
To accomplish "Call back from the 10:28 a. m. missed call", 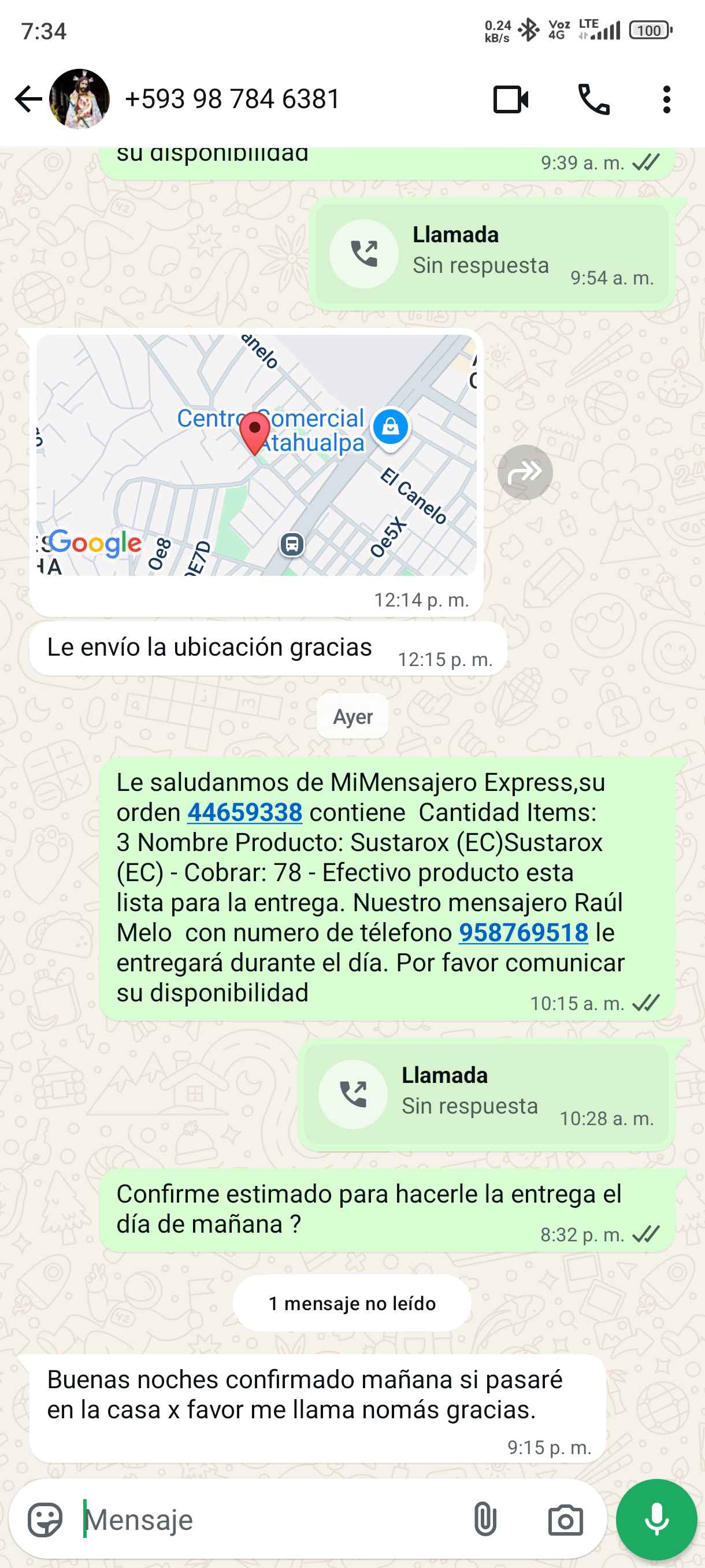I will 353,1094.
